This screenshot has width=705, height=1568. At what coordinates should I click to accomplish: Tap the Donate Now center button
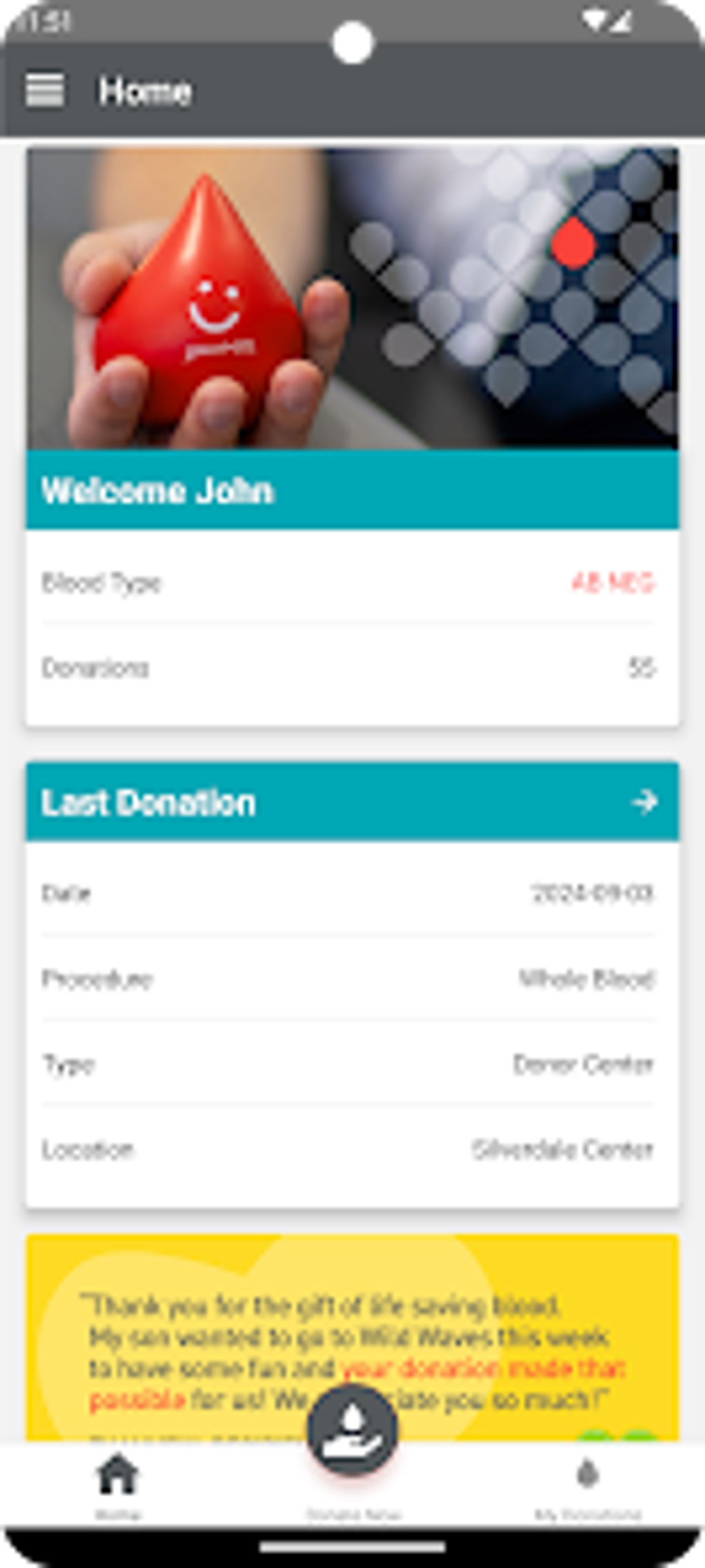[x=352, y=1430]
